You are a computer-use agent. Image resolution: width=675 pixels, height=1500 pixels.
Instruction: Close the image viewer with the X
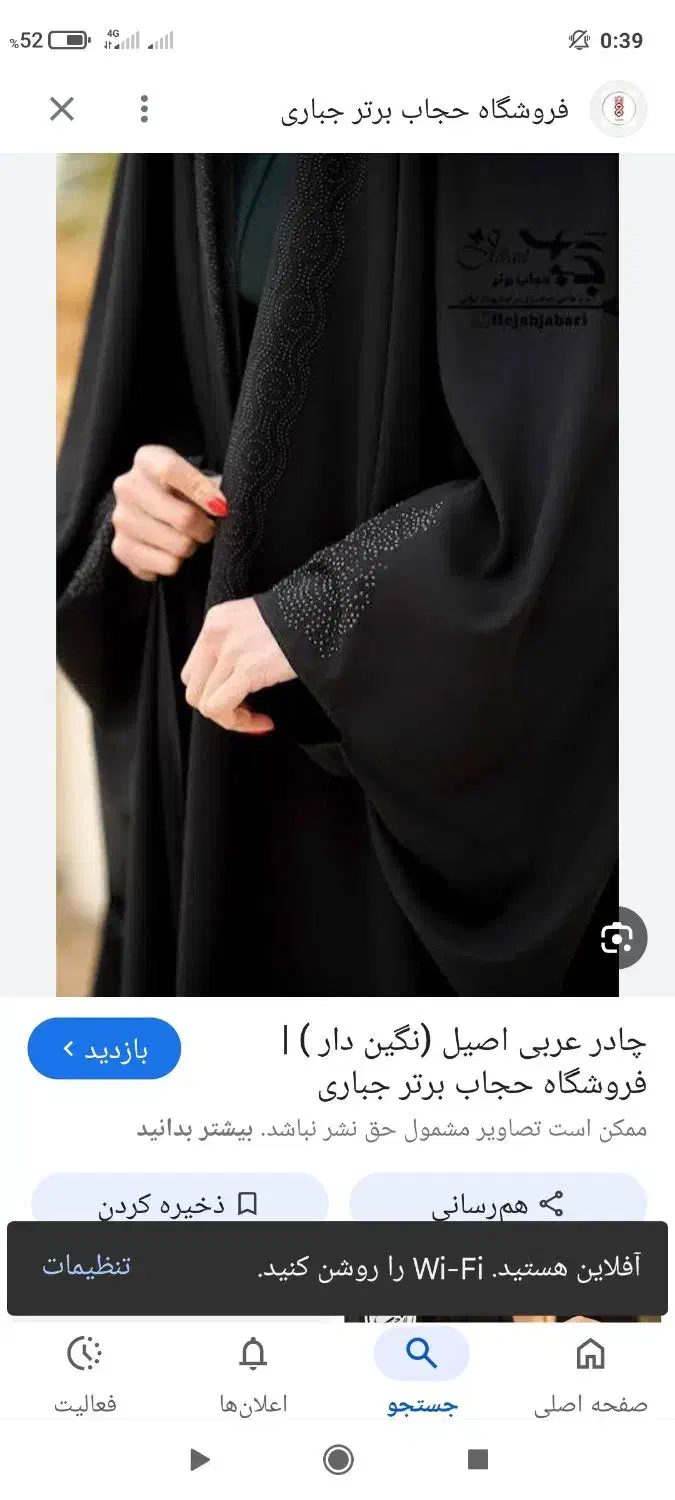tap(62, 109)
